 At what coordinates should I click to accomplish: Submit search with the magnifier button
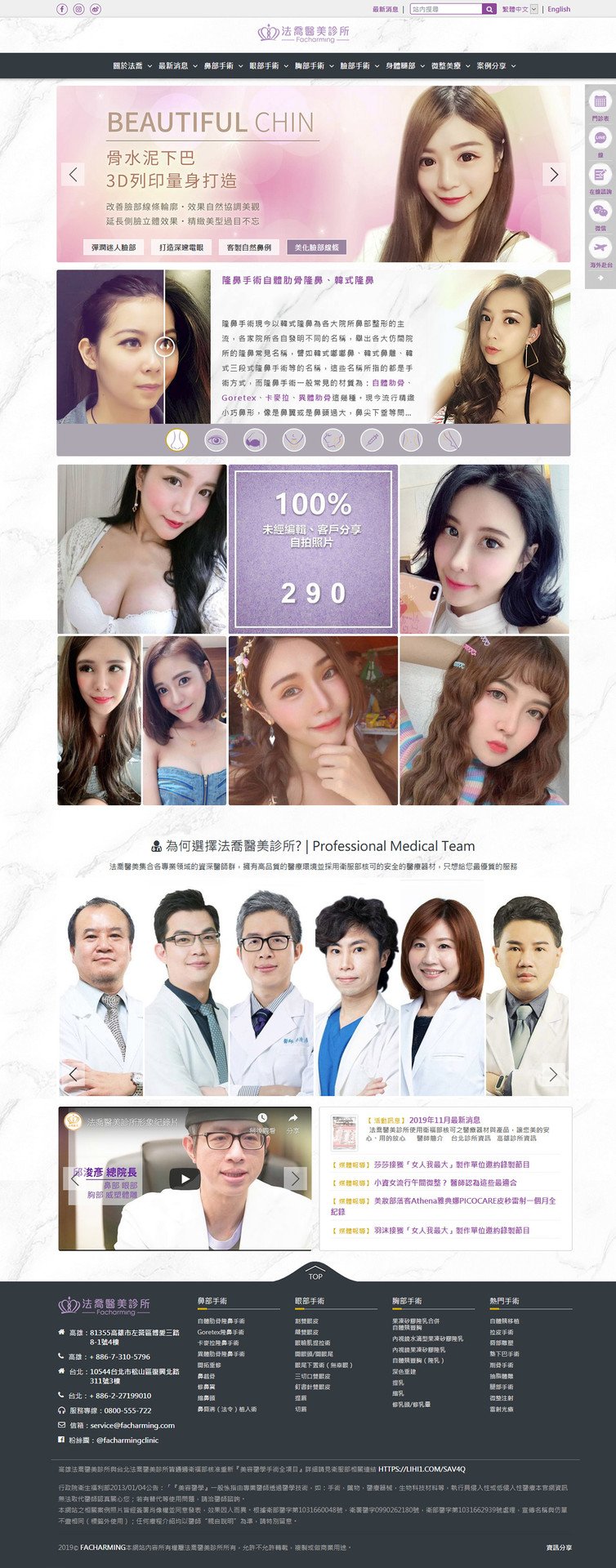(x=489, y=9)
